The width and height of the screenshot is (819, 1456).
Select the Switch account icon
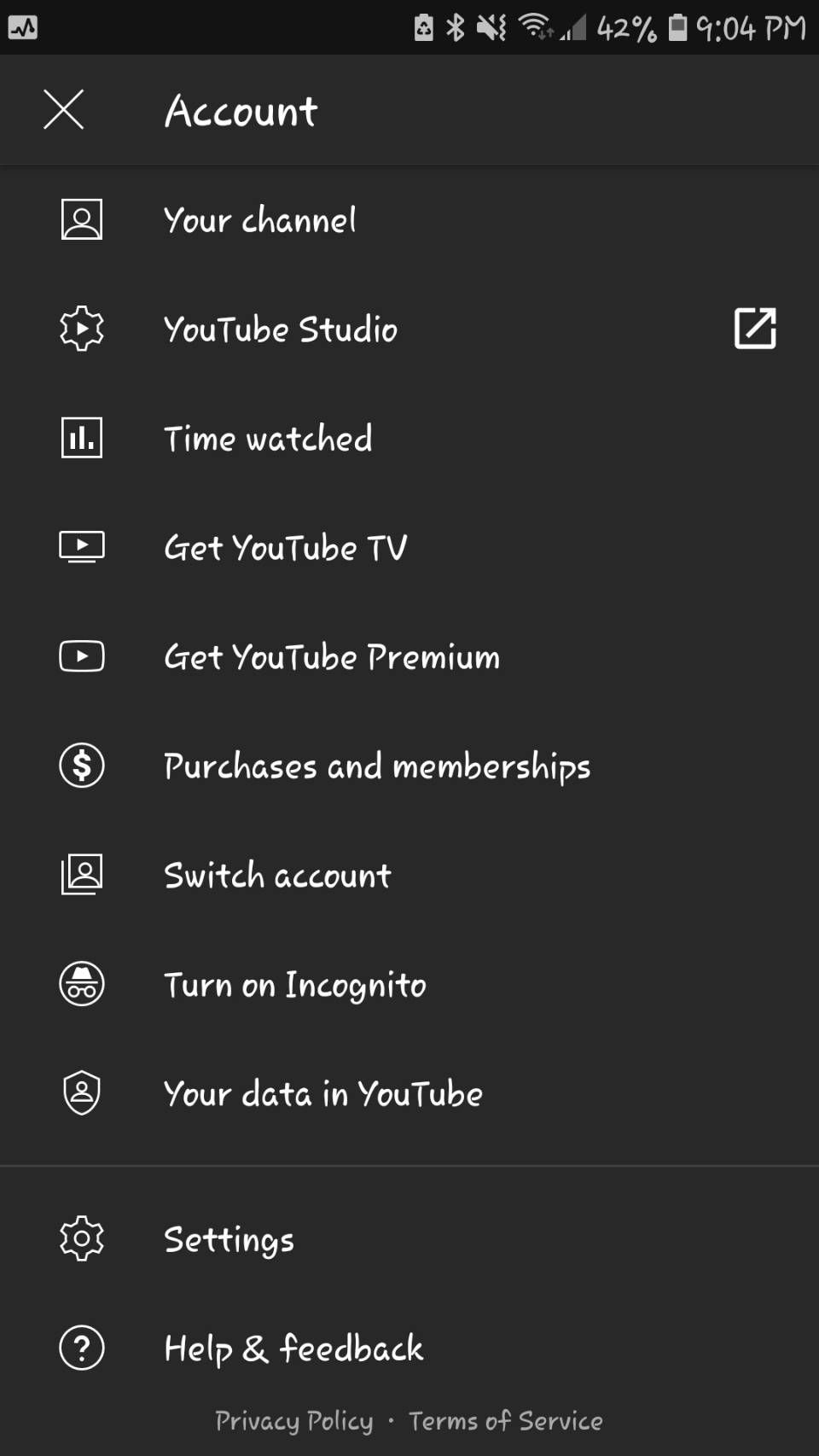[x=81, y=874]
